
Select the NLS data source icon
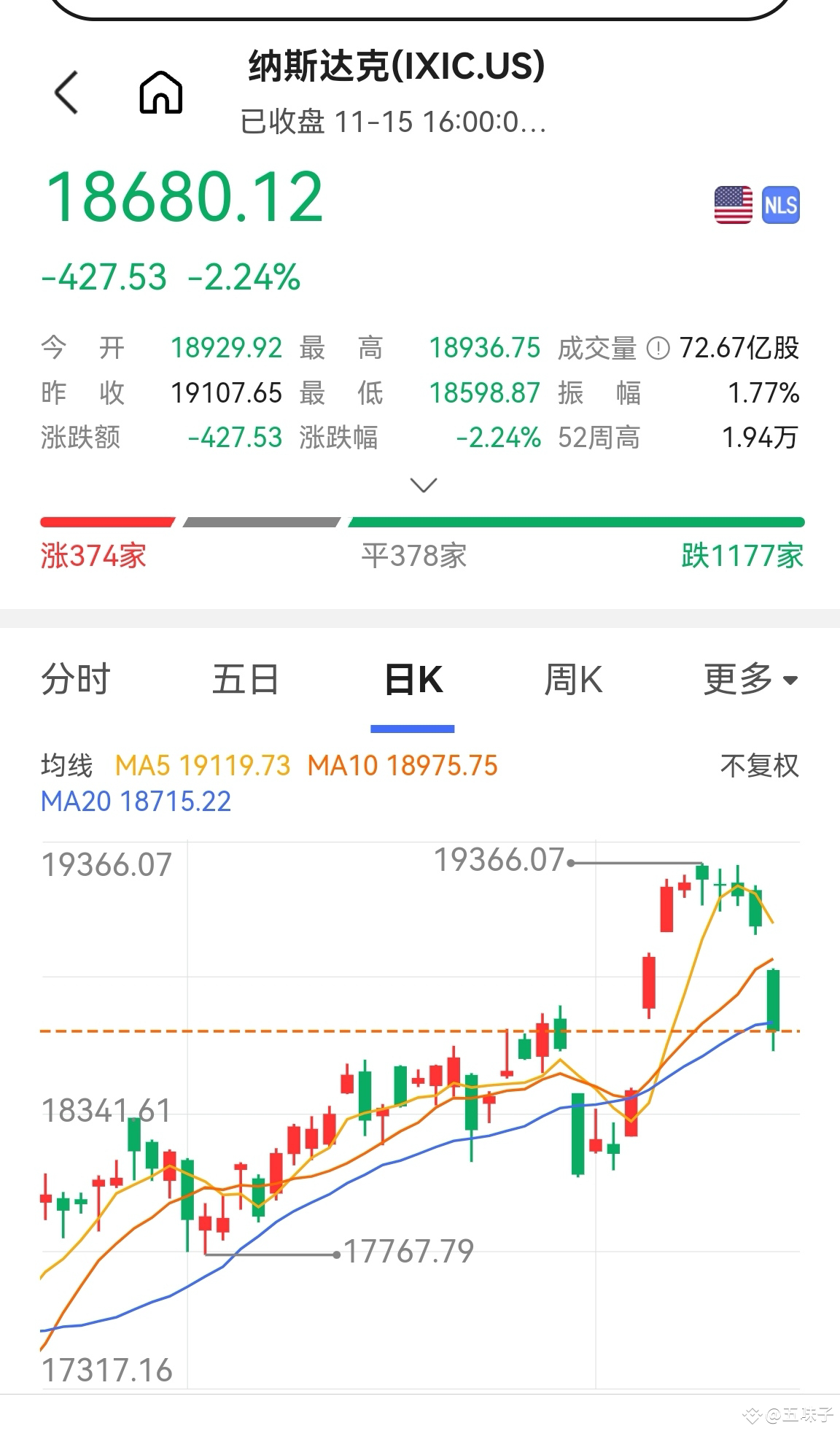point(781,205)
